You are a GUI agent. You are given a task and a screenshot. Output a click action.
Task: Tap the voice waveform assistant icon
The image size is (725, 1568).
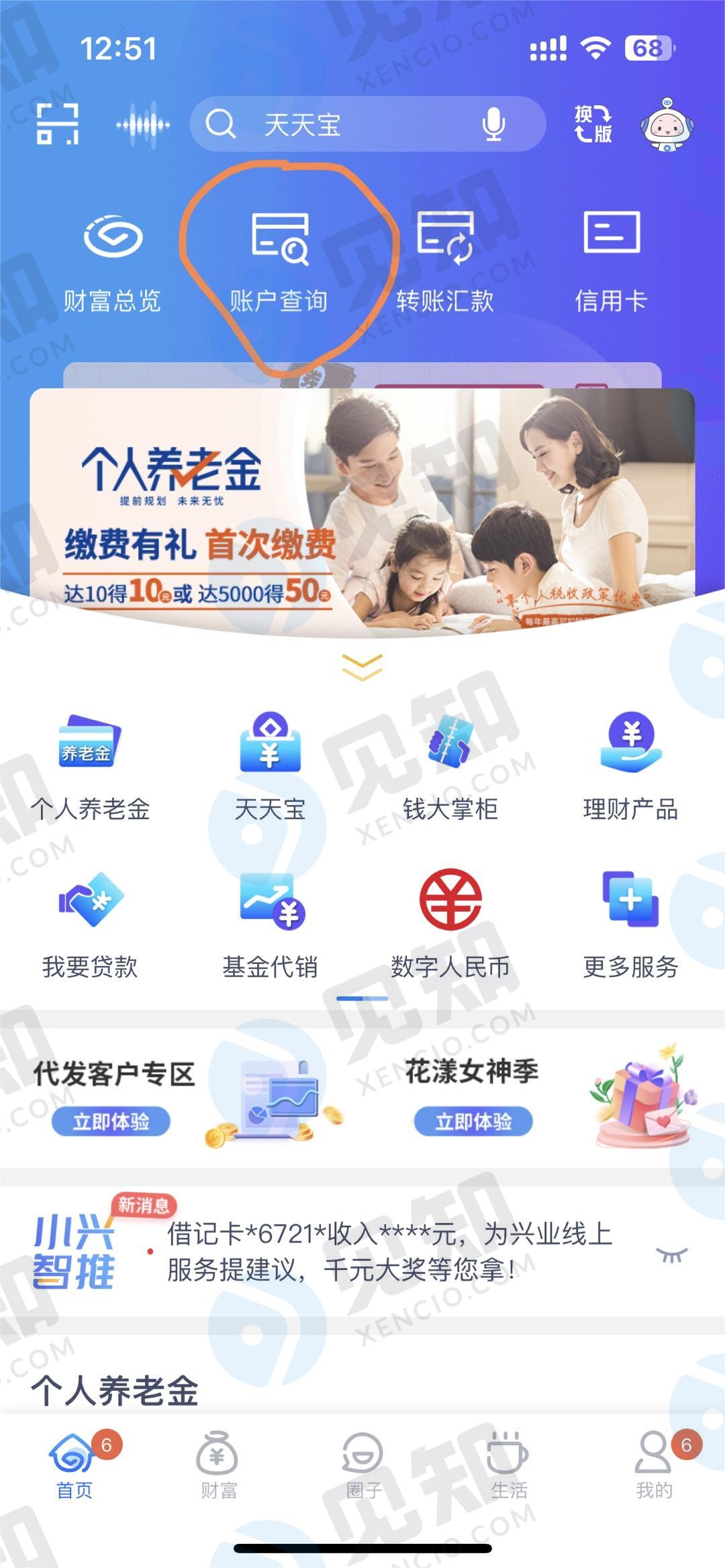click(x=142, y=125)
